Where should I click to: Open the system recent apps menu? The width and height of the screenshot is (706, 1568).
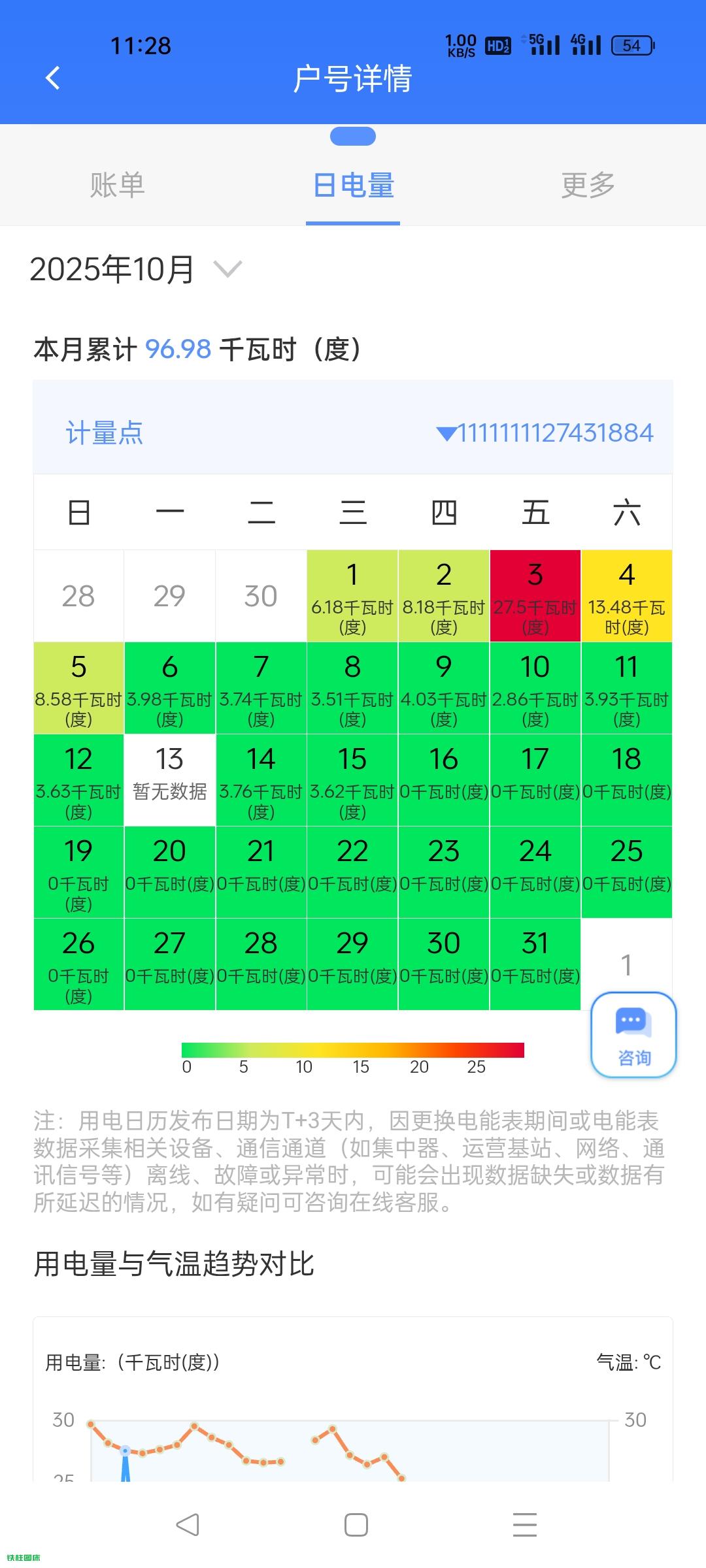tap(524, 1525)
